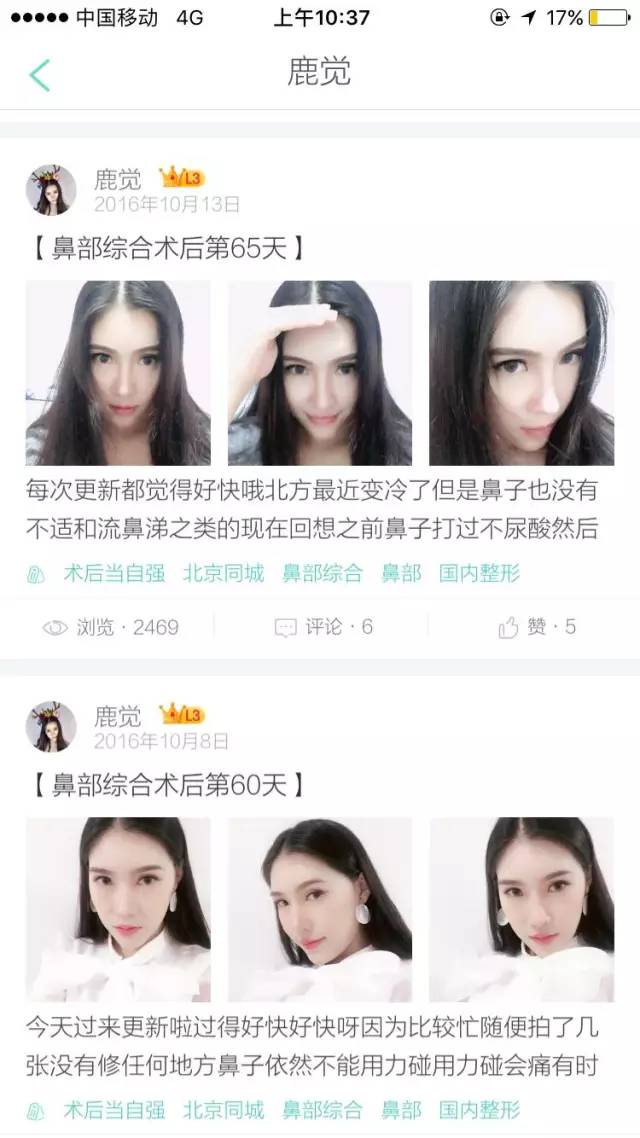Image resolution: width=640 pixels, height=1138 pixels.
Task: Like the Day 65 post
Action: click(538, 627)
